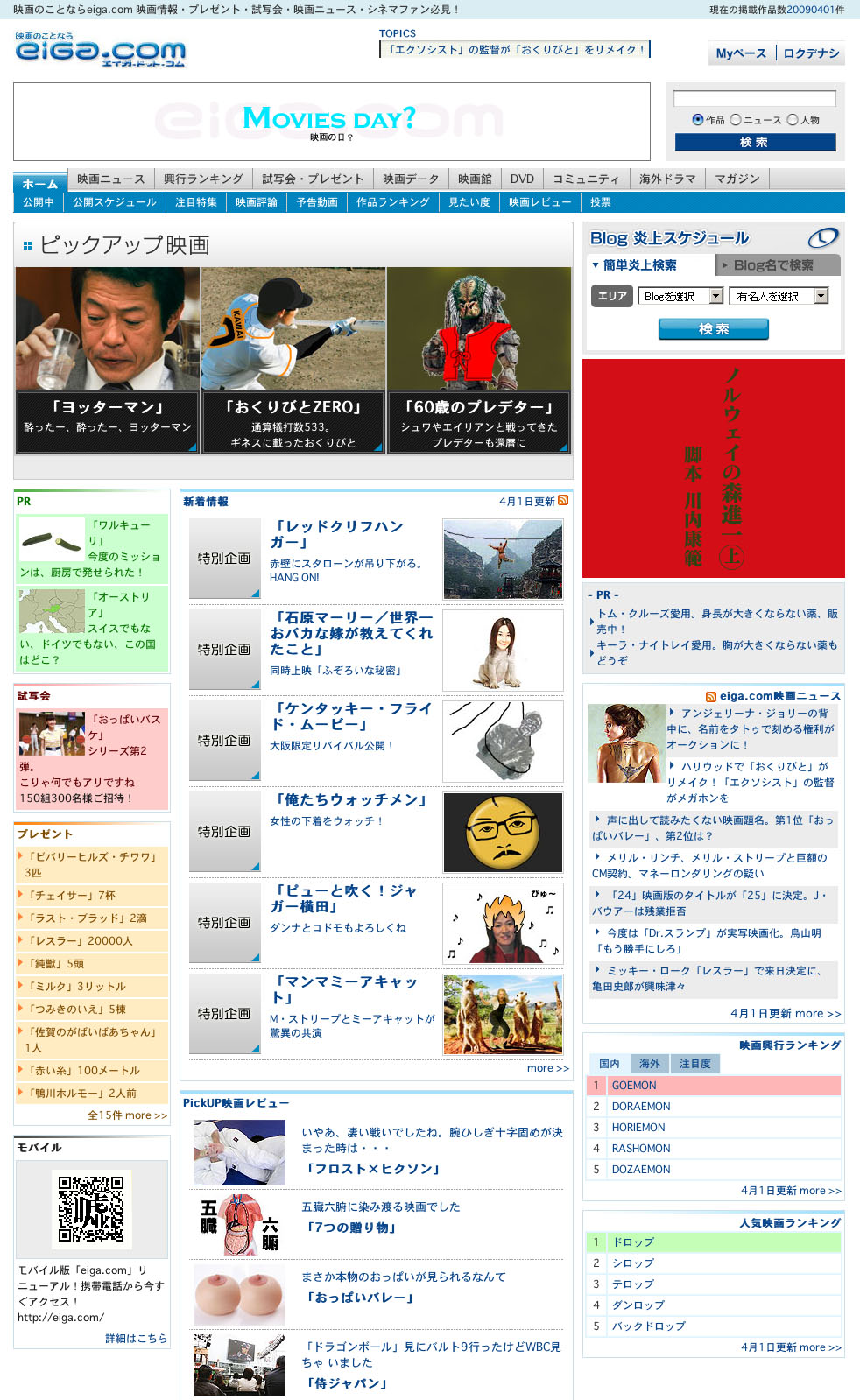Select the 人物 radio button

[793, 120]
